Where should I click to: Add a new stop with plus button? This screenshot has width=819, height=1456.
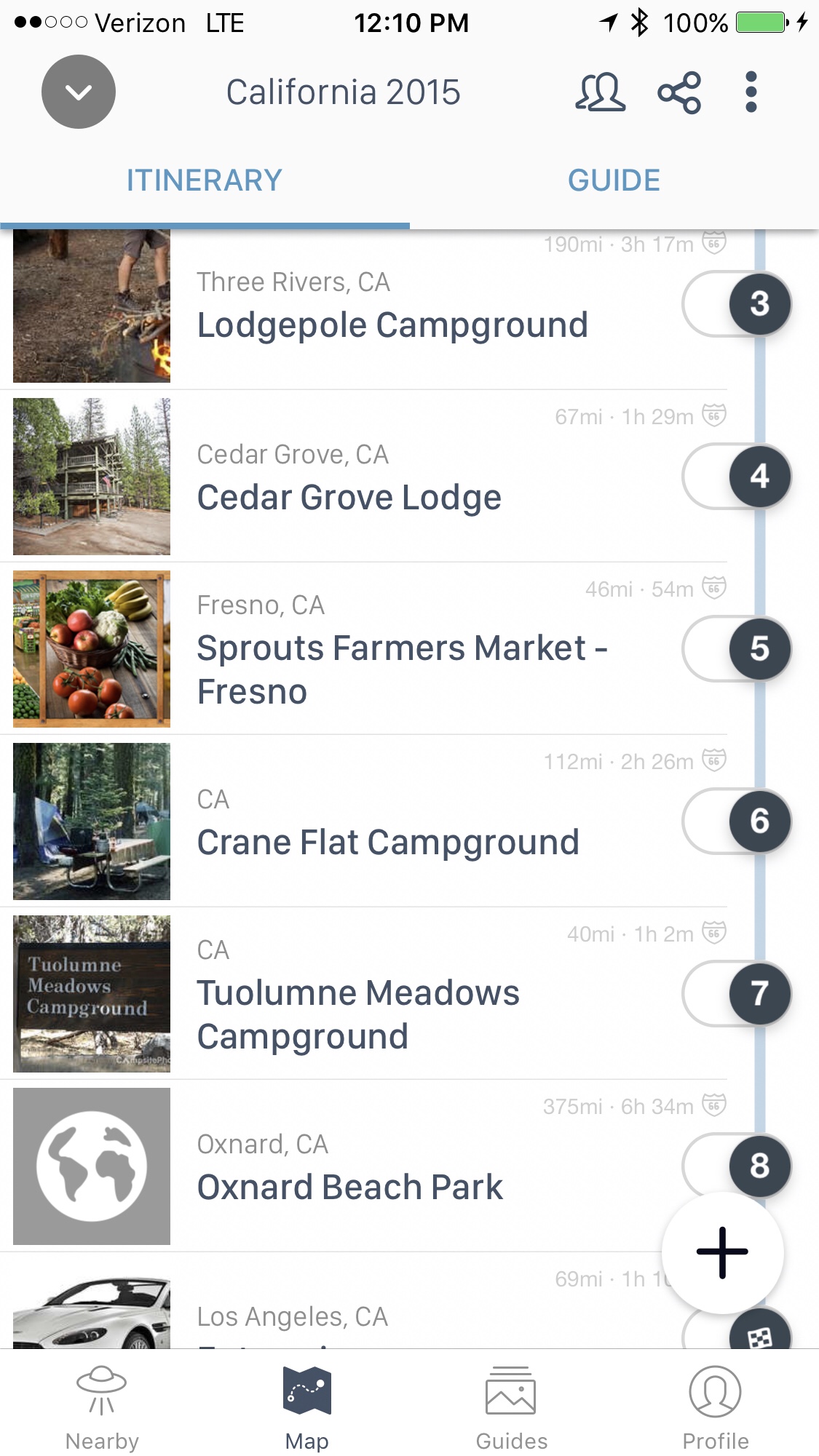(x=722, y=1252)
